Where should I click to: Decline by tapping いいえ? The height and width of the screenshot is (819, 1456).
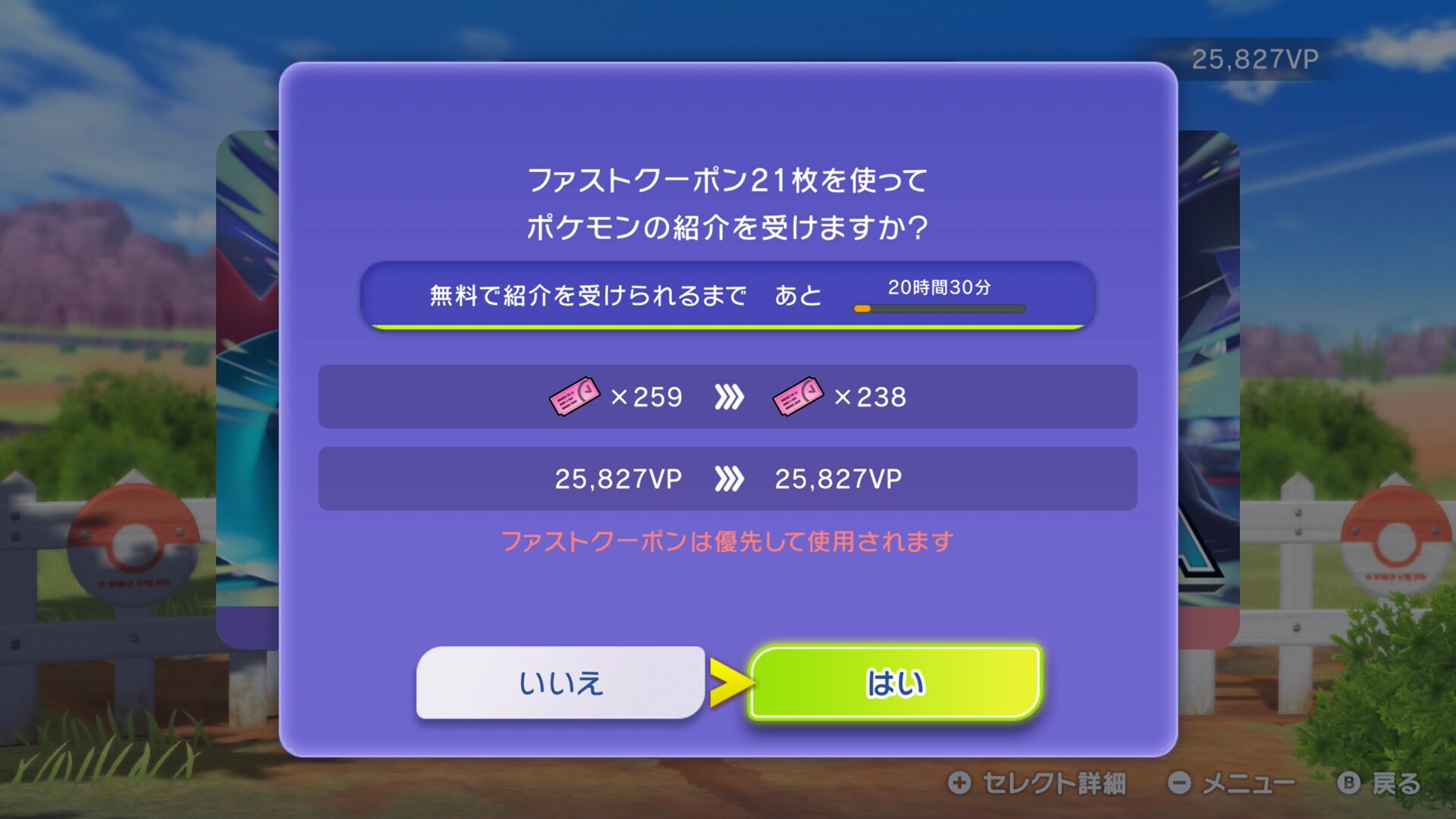(x=560, y=682)
